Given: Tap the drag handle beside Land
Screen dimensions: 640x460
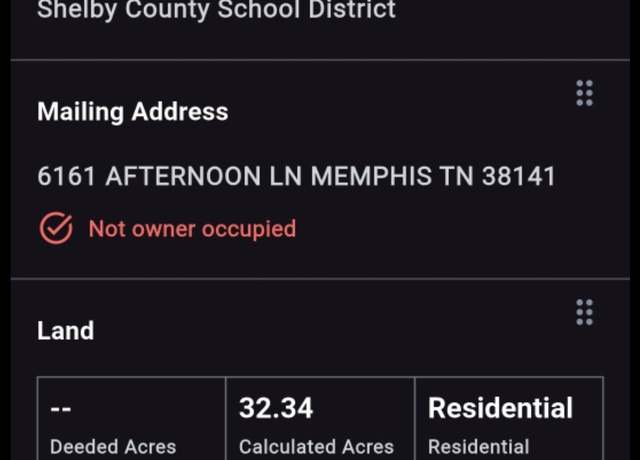Looking at the screenshot, I should click(x=584, y=312).
